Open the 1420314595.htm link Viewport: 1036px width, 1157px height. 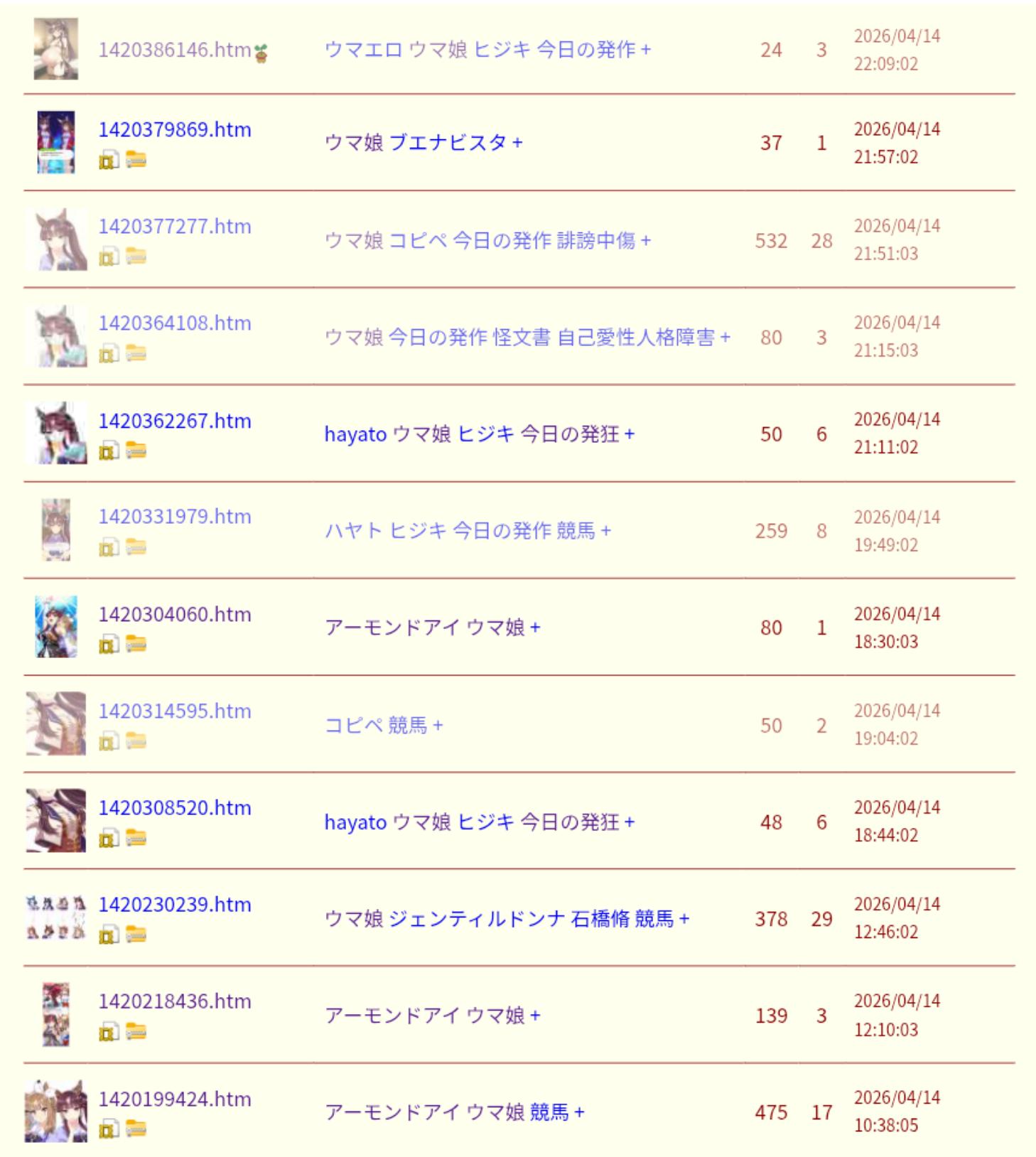(174, 711)
